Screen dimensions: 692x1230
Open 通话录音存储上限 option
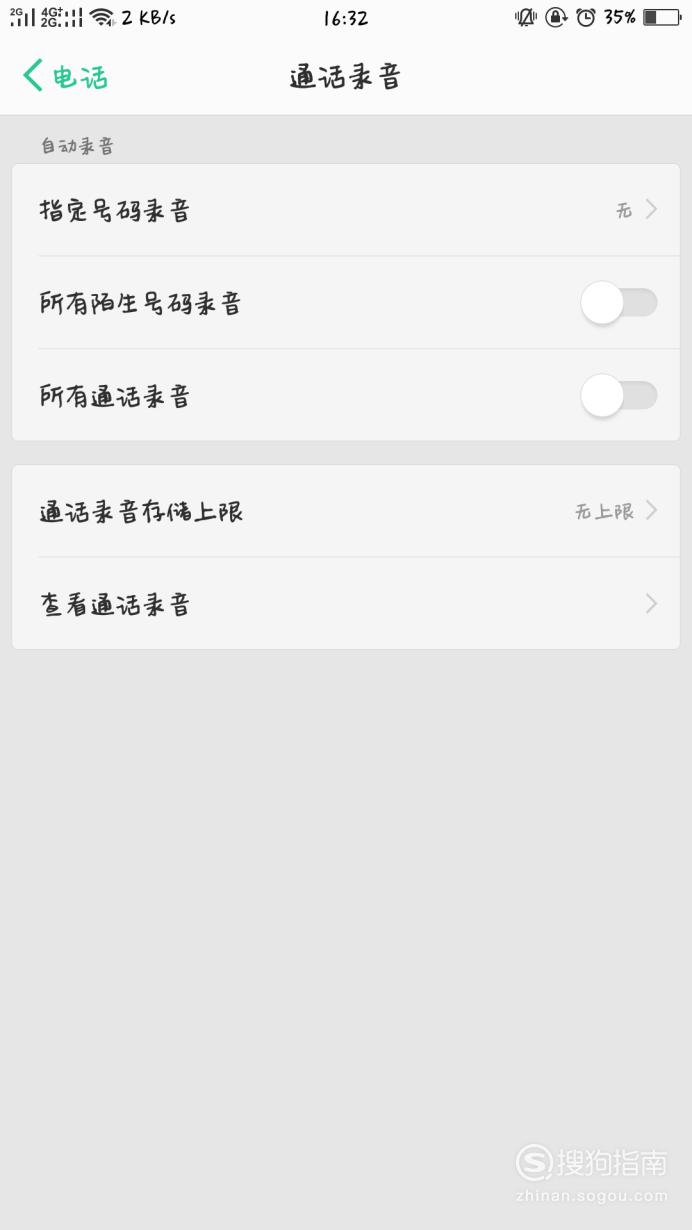point(346,511)
